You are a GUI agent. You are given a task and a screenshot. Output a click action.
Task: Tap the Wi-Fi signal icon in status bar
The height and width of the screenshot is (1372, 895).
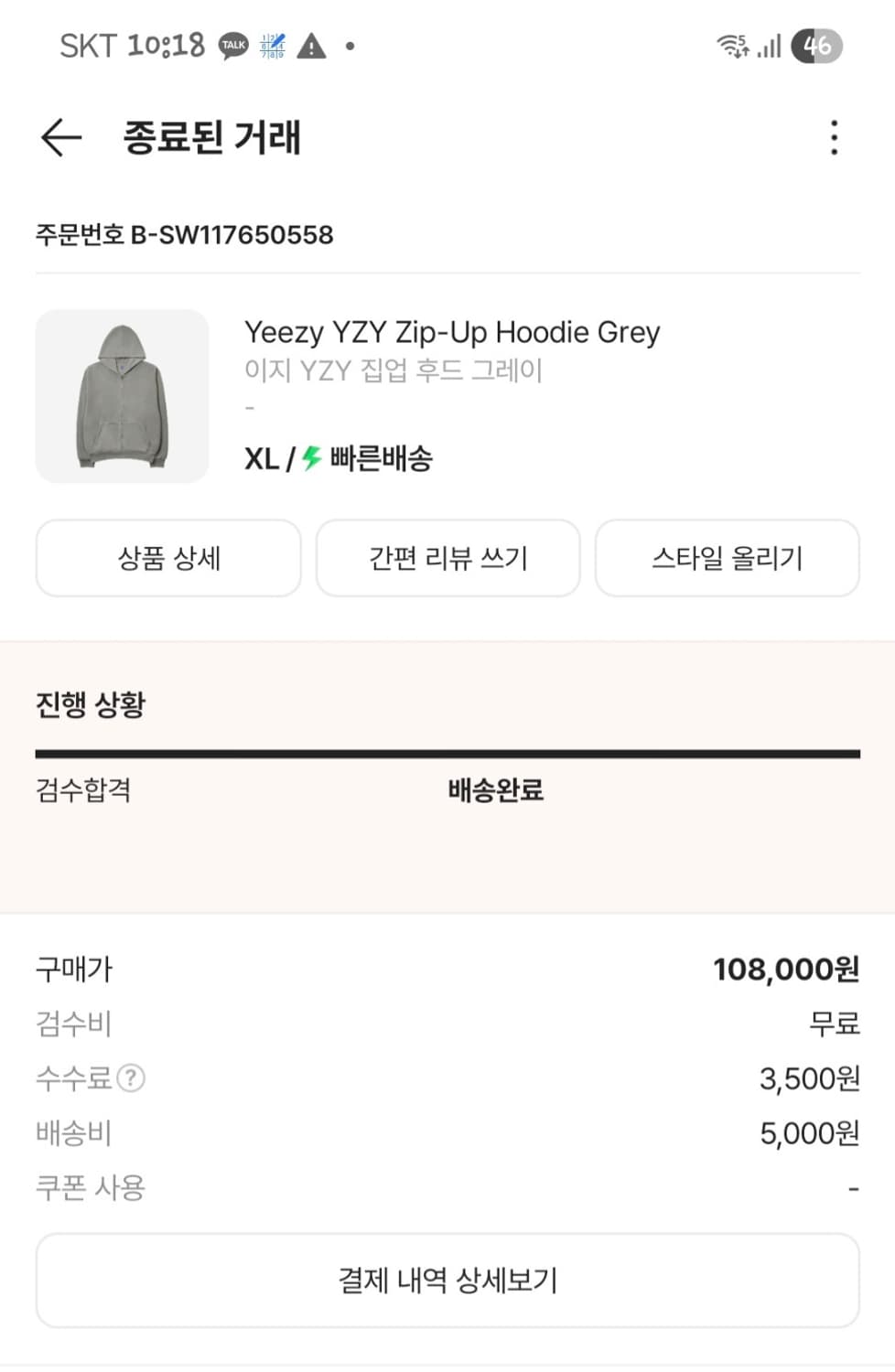point(732,44)
